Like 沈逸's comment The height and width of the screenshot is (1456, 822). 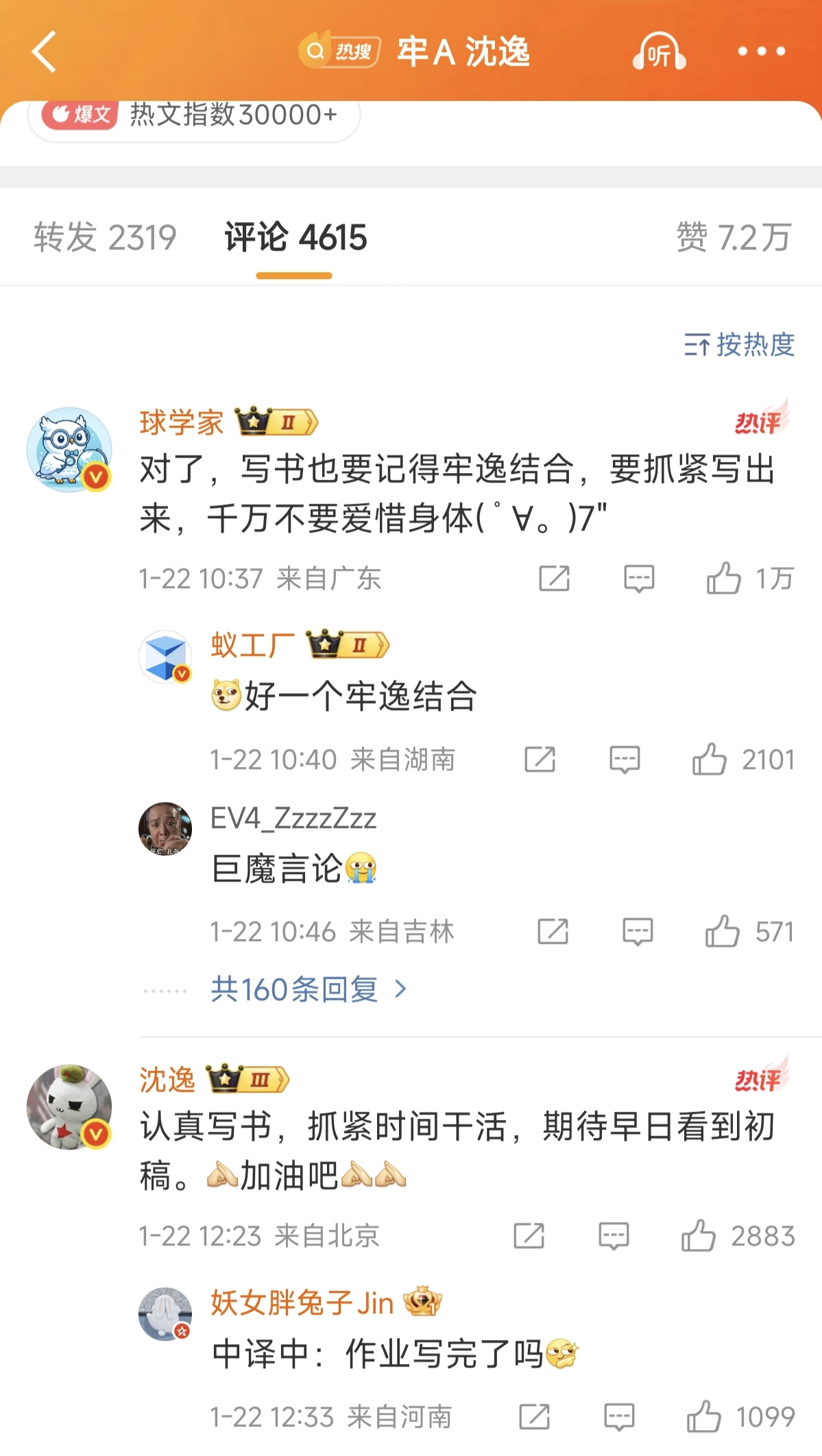699,1236
